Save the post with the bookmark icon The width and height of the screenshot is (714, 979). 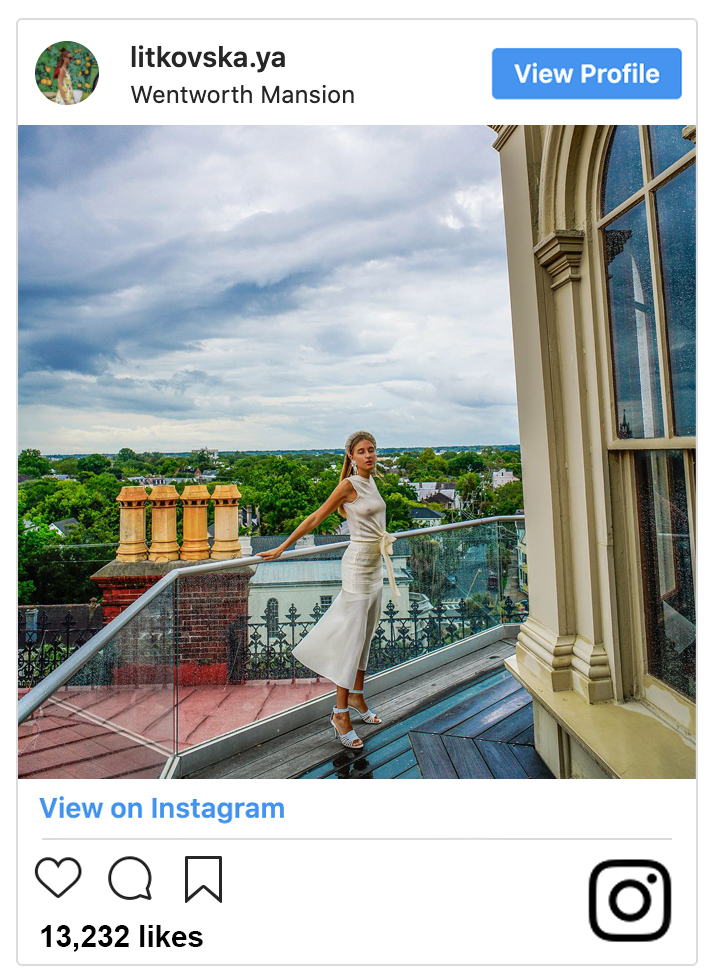pos(203,879)
